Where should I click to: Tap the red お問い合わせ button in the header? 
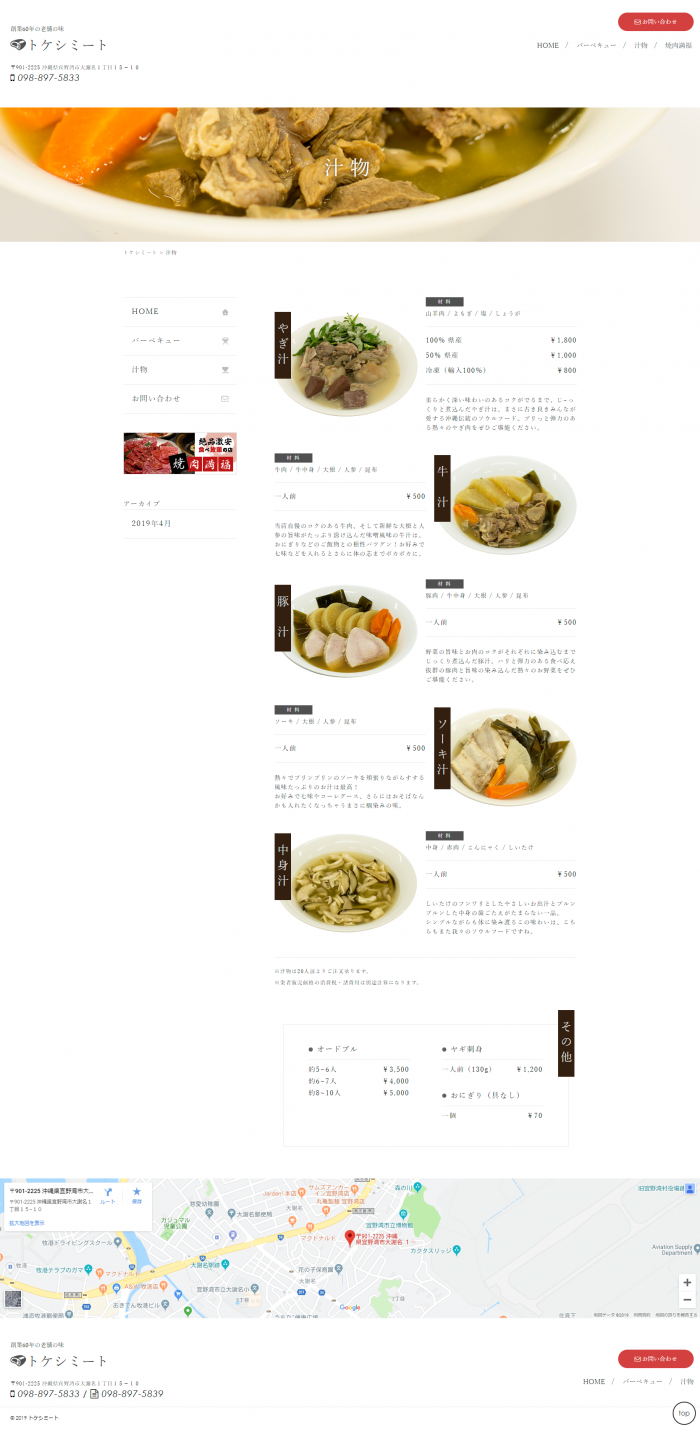point(655,21)
